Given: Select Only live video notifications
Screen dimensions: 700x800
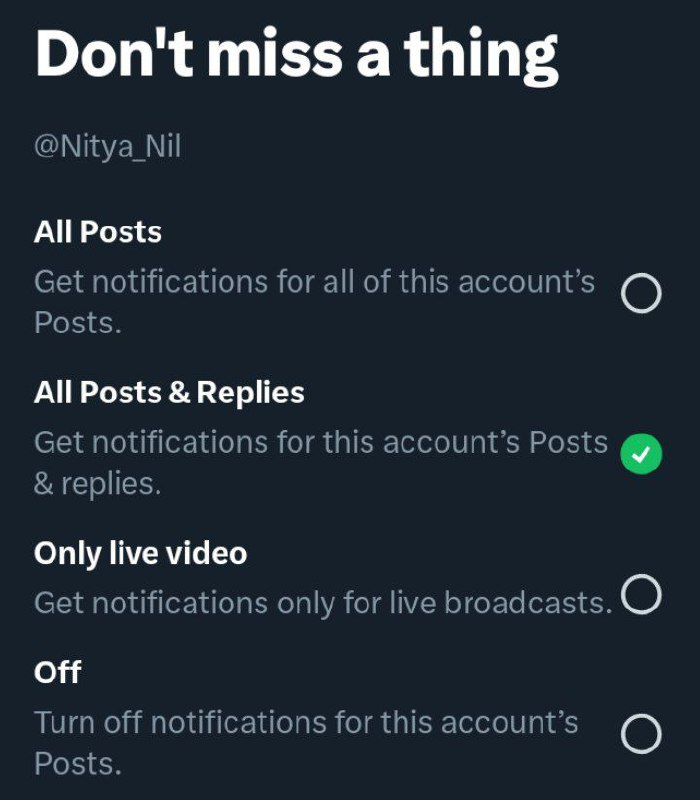Looking at the screenshot, I should point(641,595).
